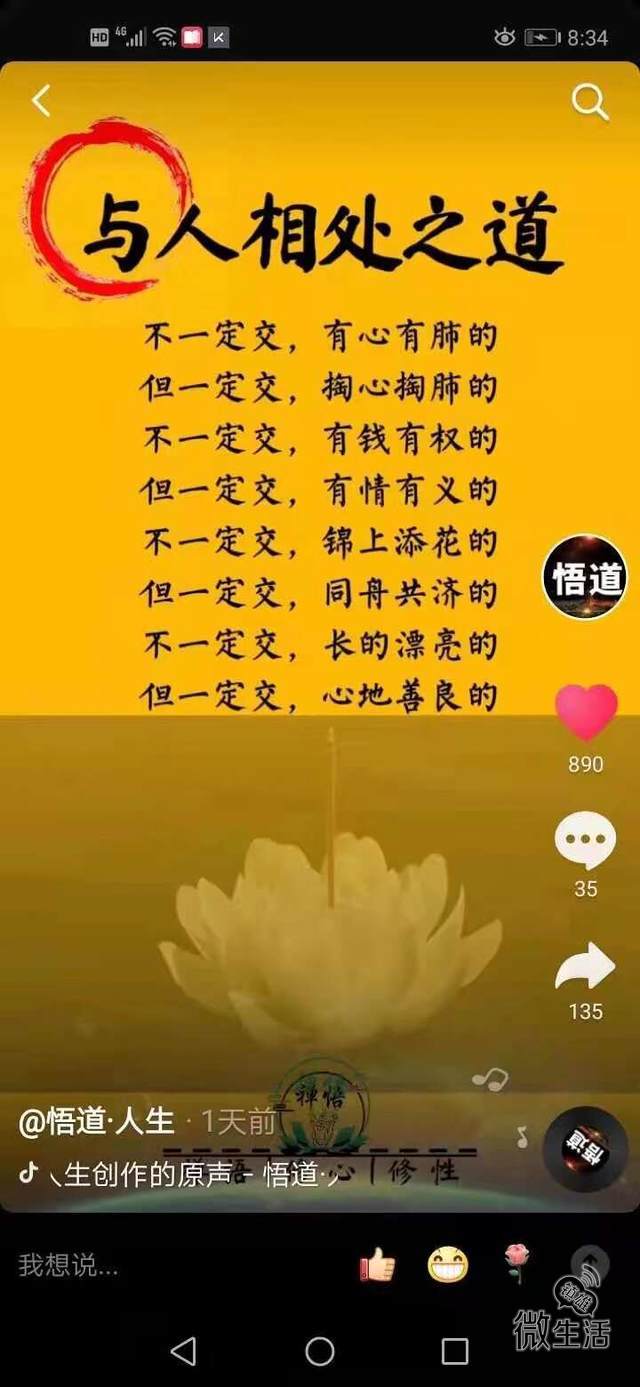Send the grinning face emoji reaction
This screenshot has height=1387, width=640.
click(447, 1266)
